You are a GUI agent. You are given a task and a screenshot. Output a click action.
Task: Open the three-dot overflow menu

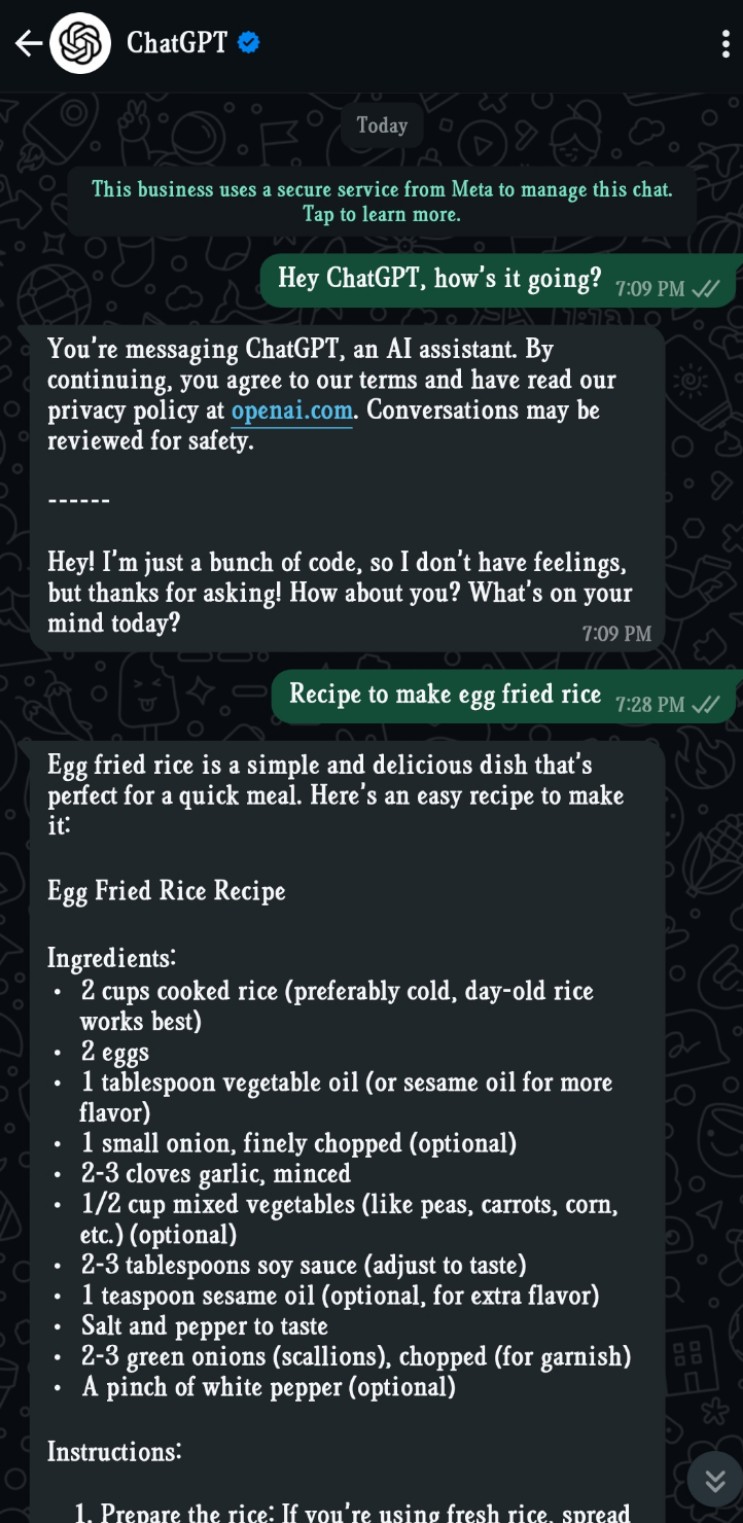725,43
